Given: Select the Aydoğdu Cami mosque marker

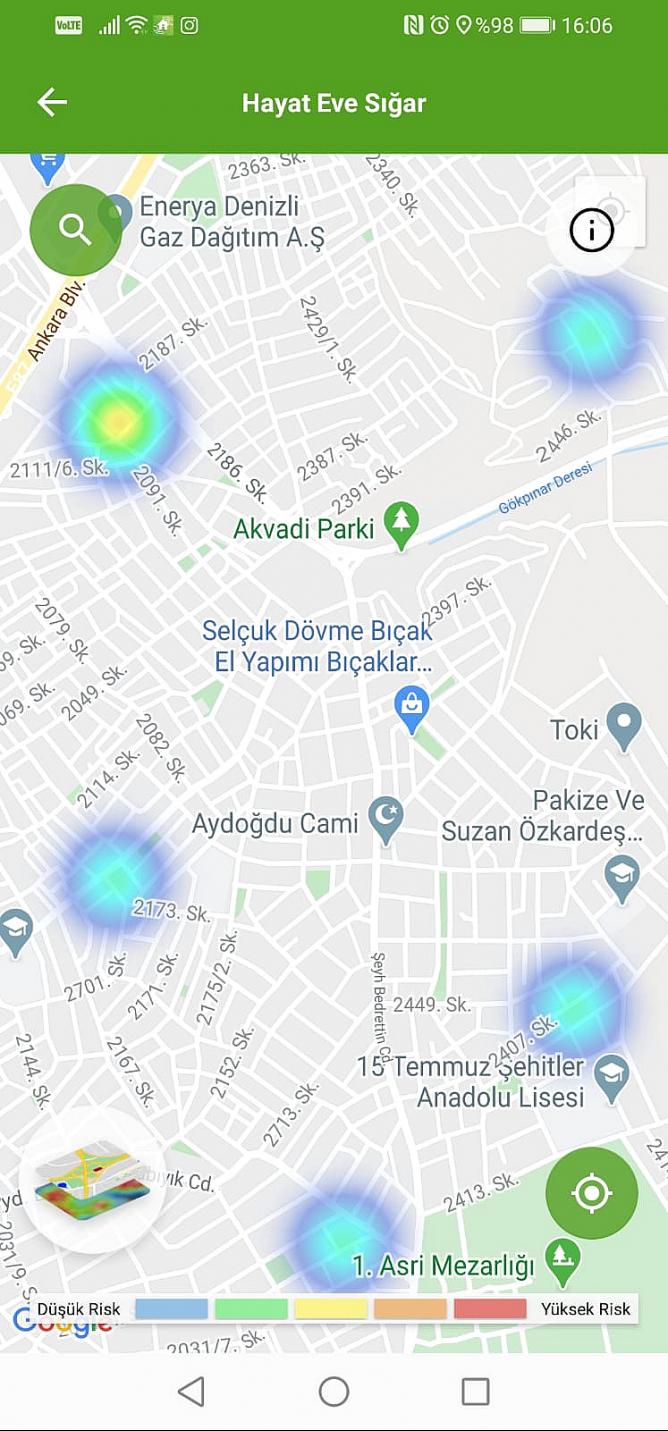Looking at the screenshot, I should pyautogui.click(x=386, y=818).
